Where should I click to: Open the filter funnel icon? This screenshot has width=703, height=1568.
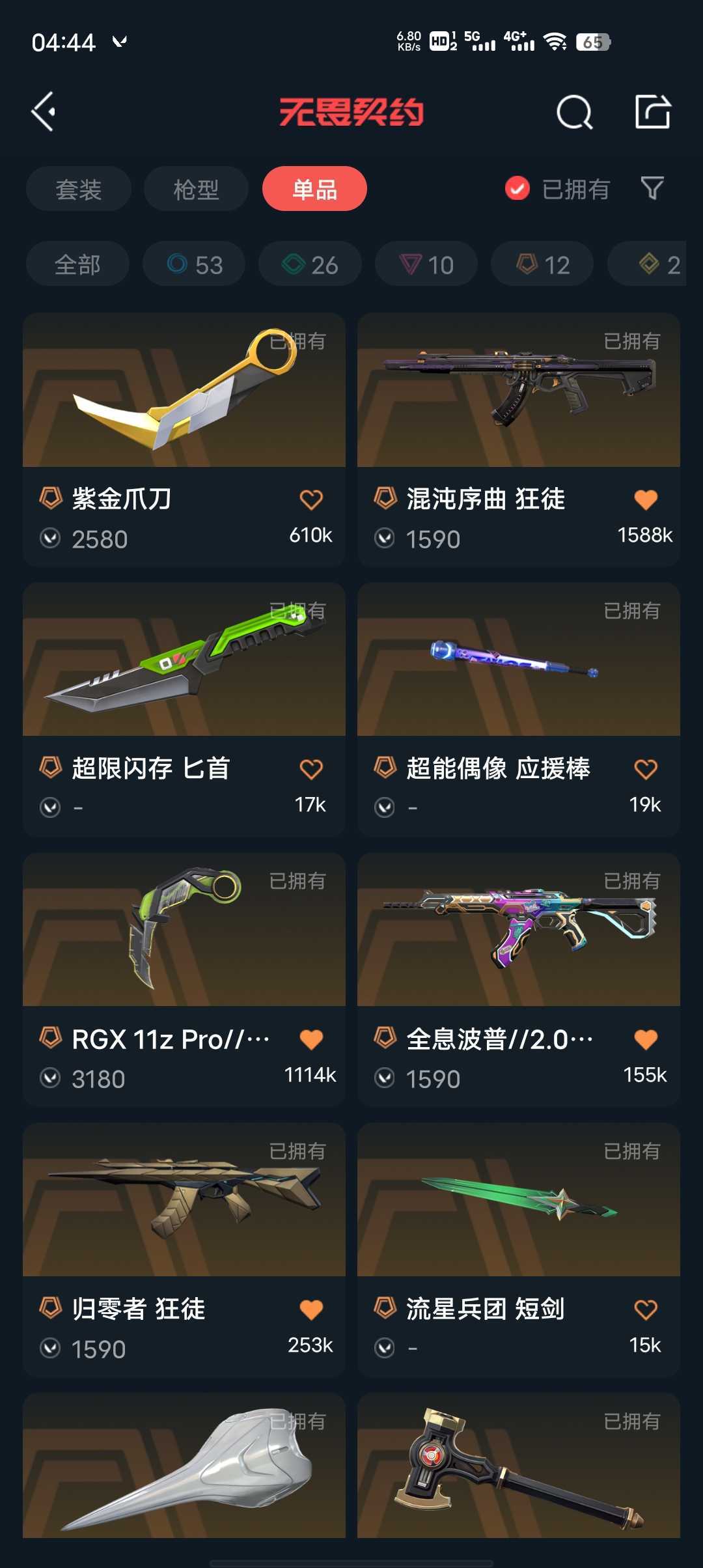pos(652,189)
